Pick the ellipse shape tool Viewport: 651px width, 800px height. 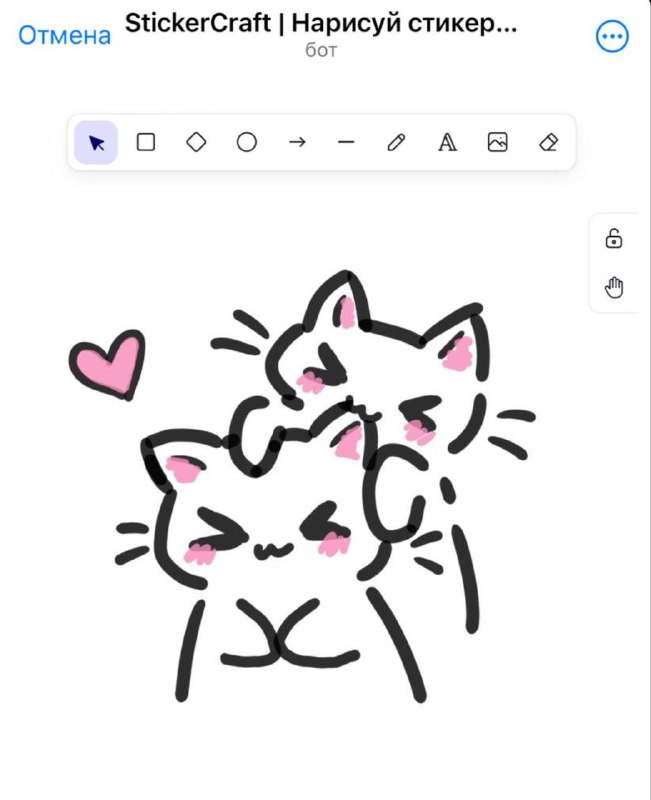[x=246, y=143]
